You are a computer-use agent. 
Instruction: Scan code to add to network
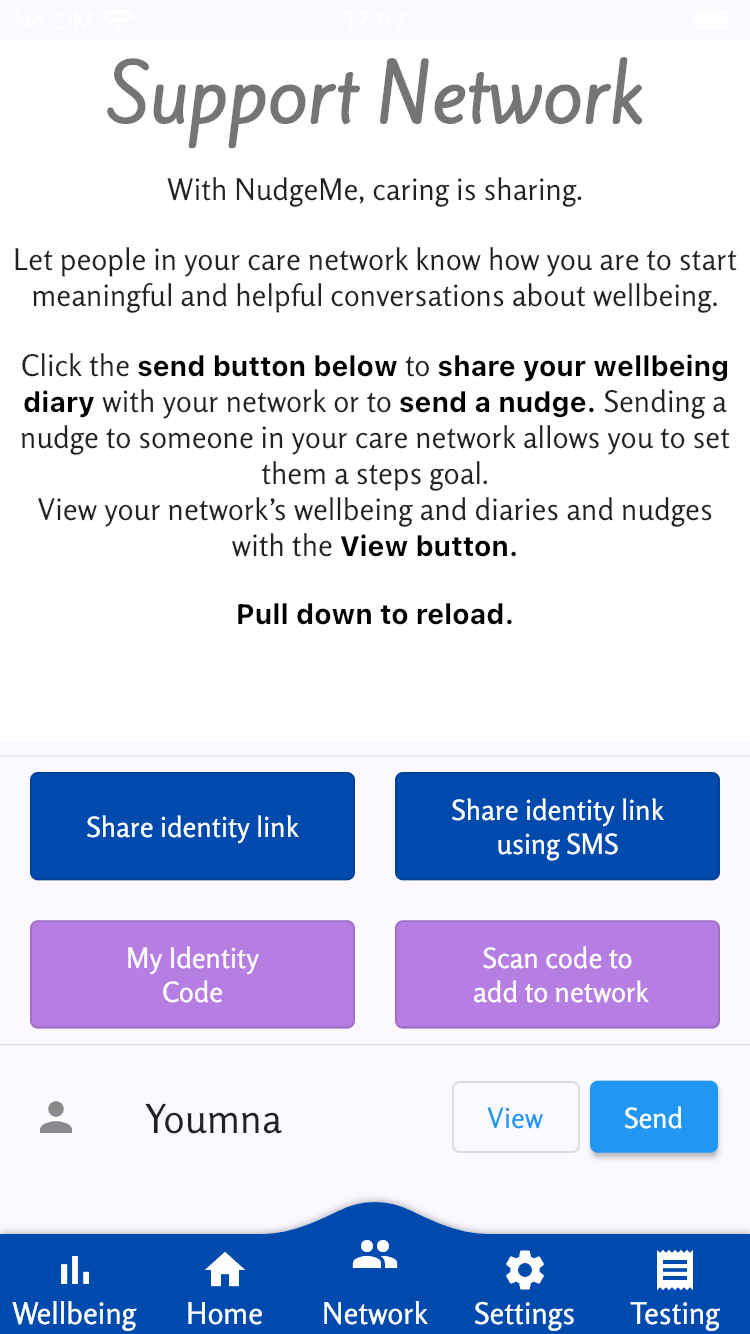[557, 974]
